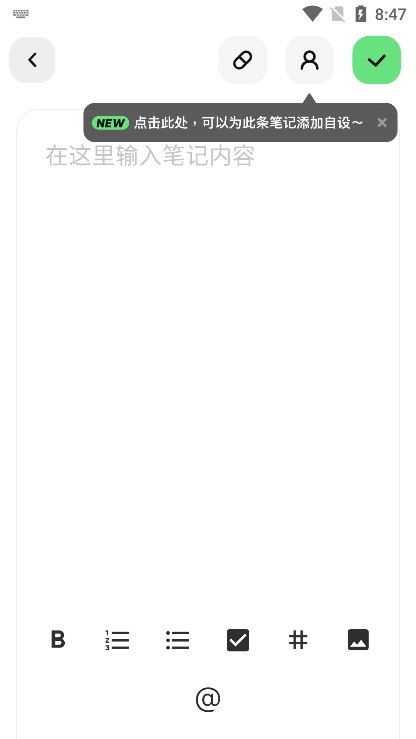
Task: Insert a numbered list
Action: point(117,640)
